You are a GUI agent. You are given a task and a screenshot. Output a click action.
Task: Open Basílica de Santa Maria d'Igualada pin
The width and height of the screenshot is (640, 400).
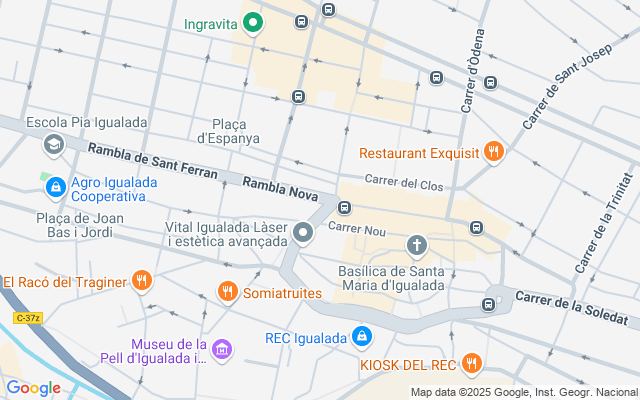point(417,246)
